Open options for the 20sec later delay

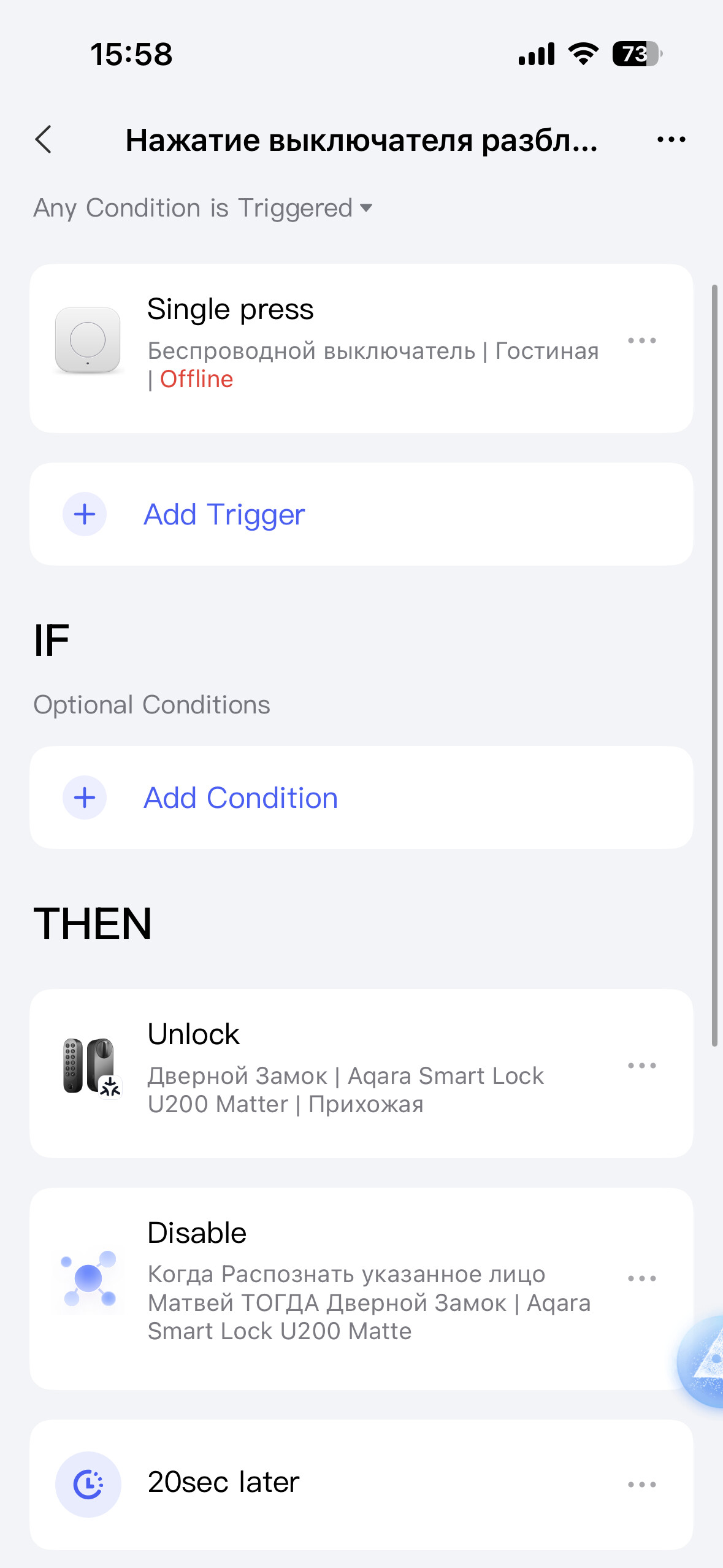[641, 1485]
